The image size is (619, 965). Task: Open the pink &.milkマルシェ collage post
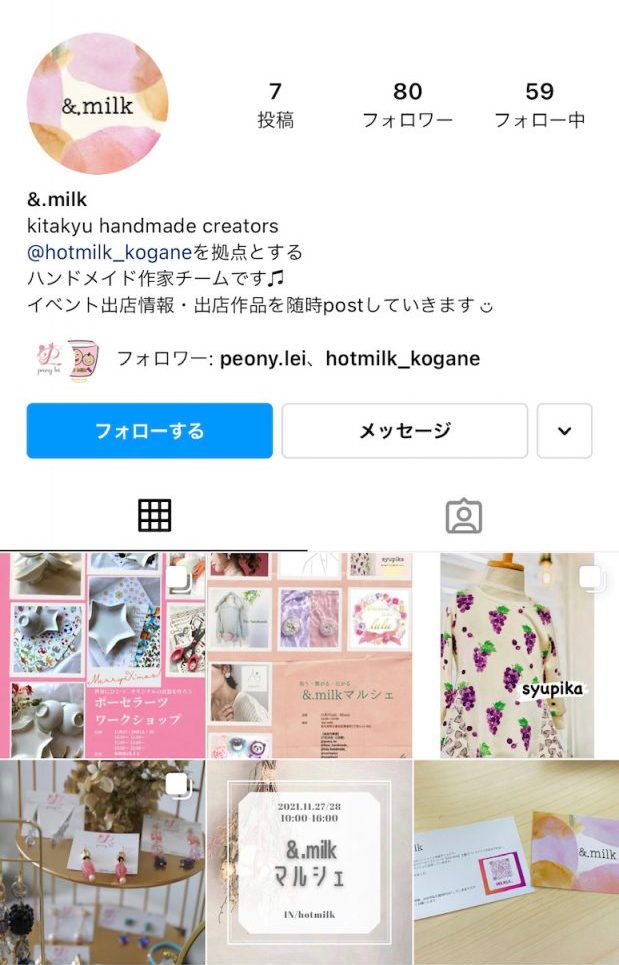tap(309, 655)
